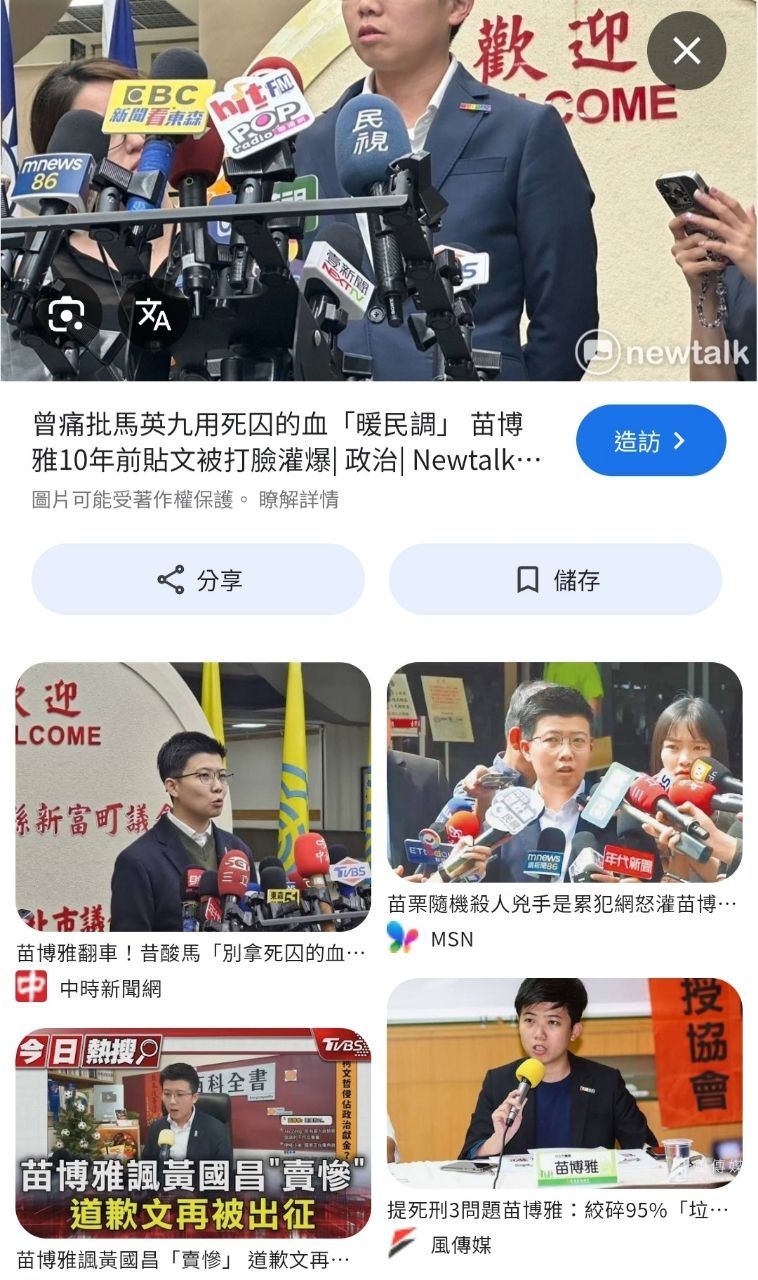
Task: Search this image with Google Lens
Action: click(x=66, y=315)
